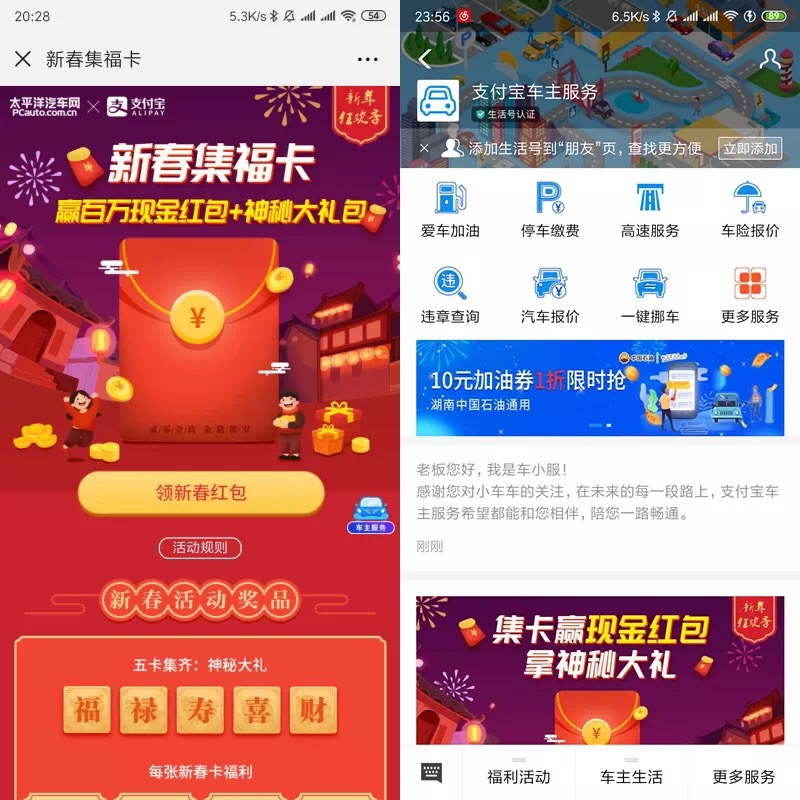The height and width of the screenshot is (800, 800).
Task: Open 高速服务 highway service
Action: pyautogui.click(x=650, y=210)
